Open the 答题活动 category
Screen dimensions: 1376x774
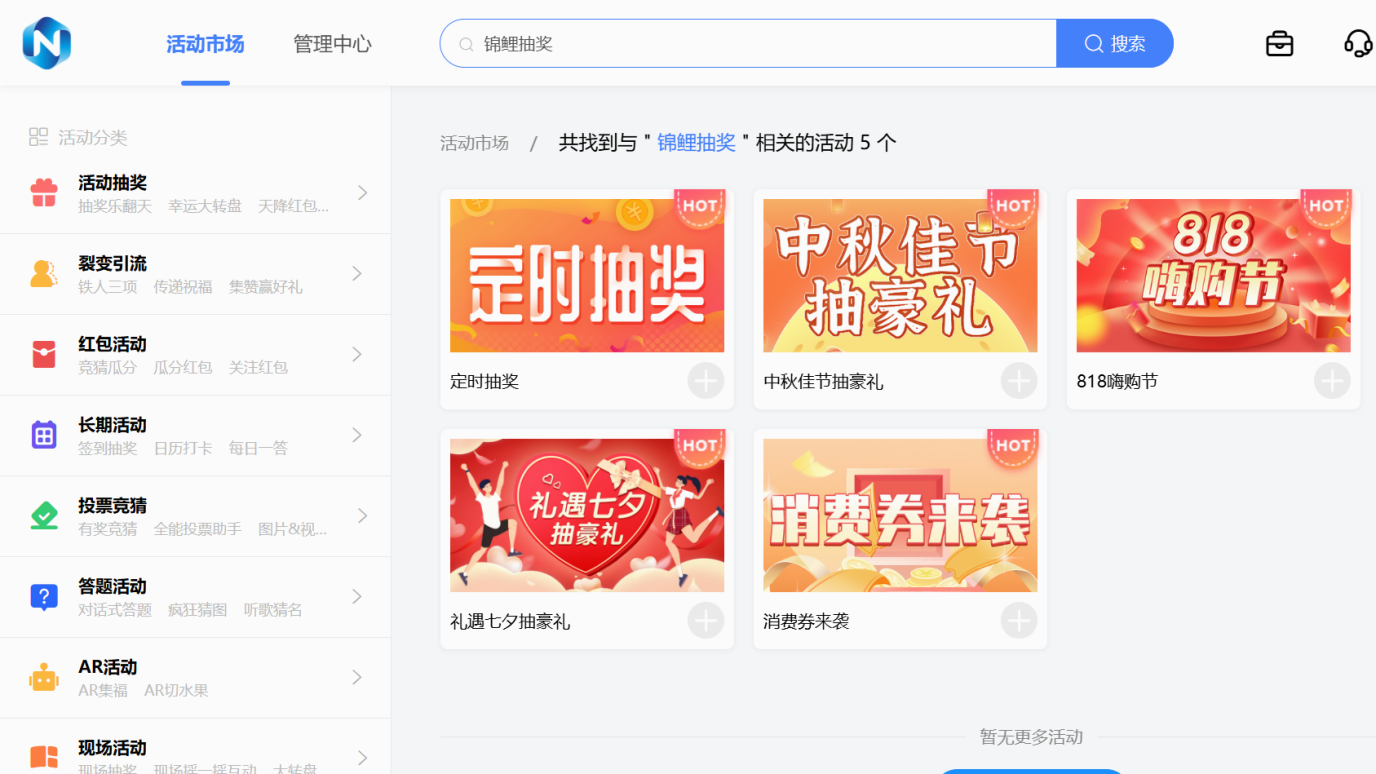(x=195, y=597)
